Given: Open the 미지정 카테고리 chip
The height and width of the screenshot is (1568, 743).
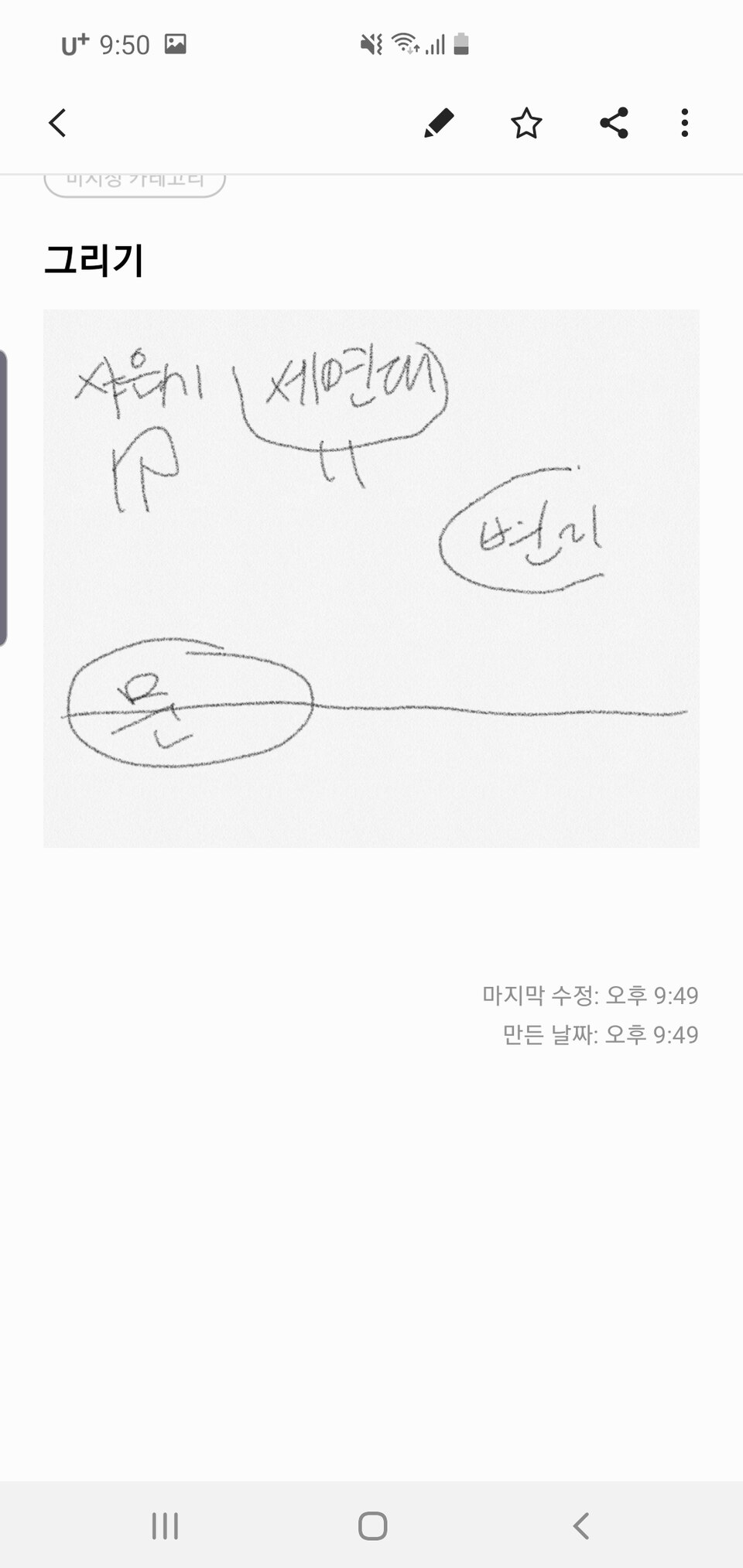Looking at the screenshot, I should (135, 183).
